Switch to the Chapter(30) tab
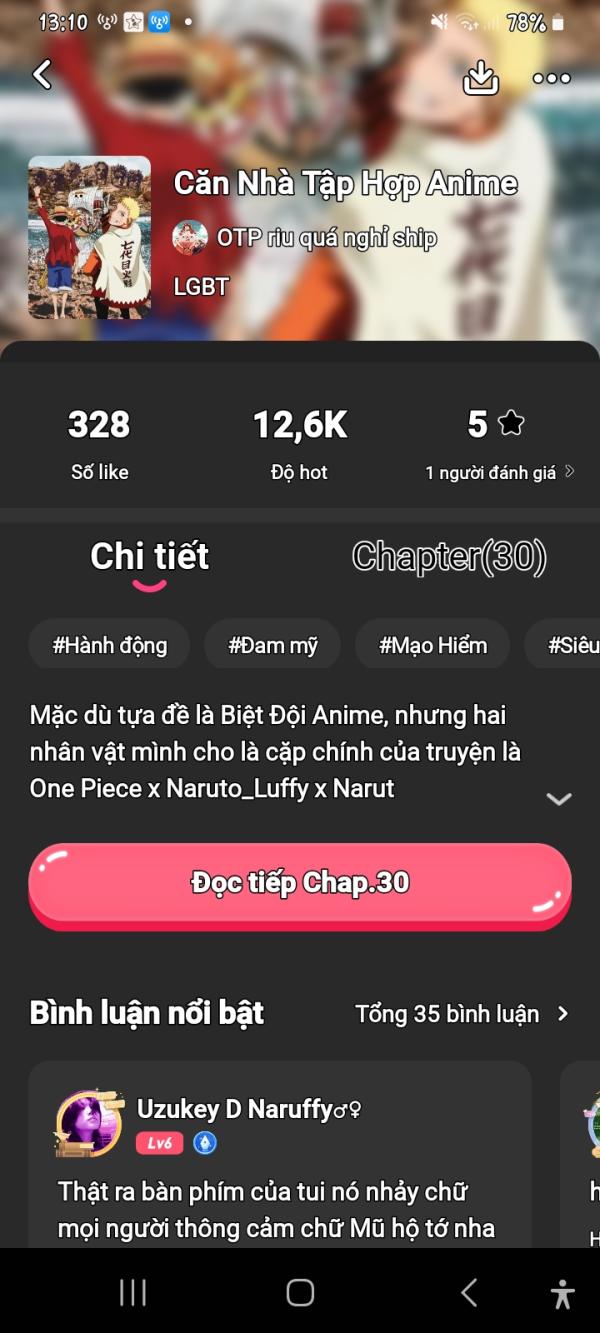This screenshot has height=1333, width=600. point(449,557)
